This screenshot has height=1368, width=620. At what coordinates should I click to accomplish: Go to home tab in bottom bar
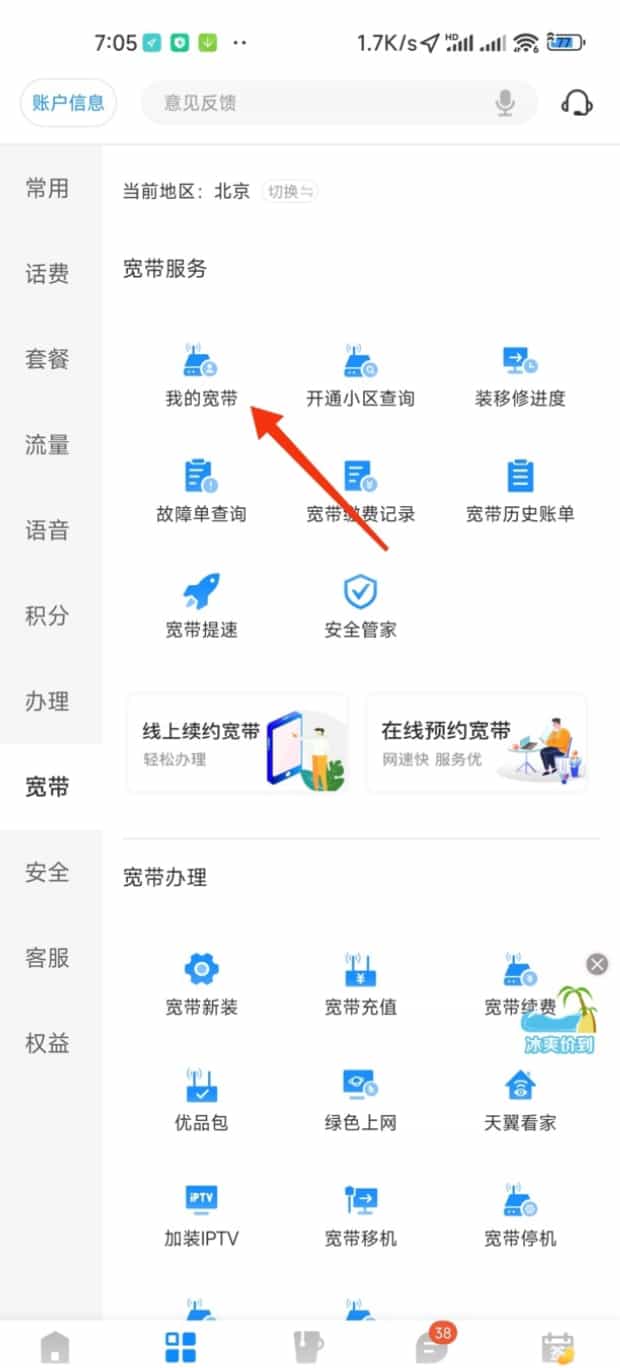(55, 1346)
